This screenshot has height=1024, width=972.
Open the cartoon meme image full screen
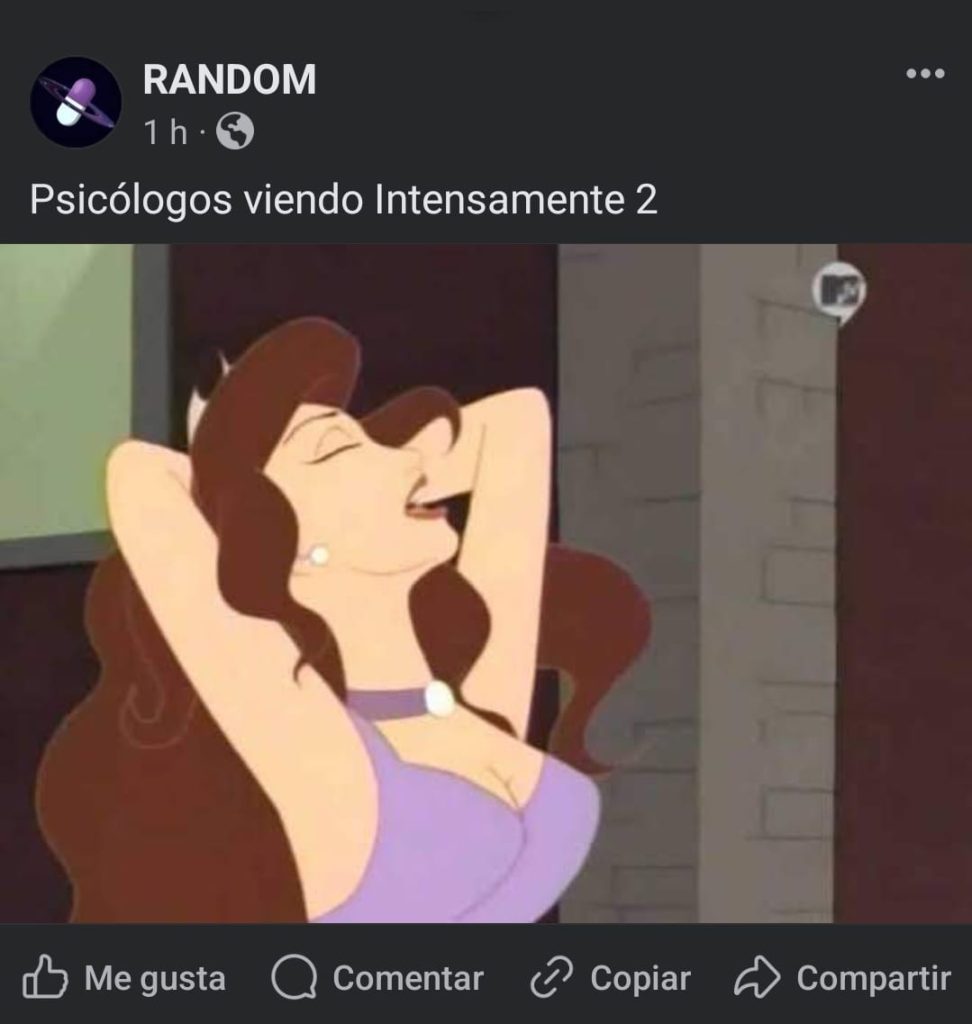tap(486, 582)
